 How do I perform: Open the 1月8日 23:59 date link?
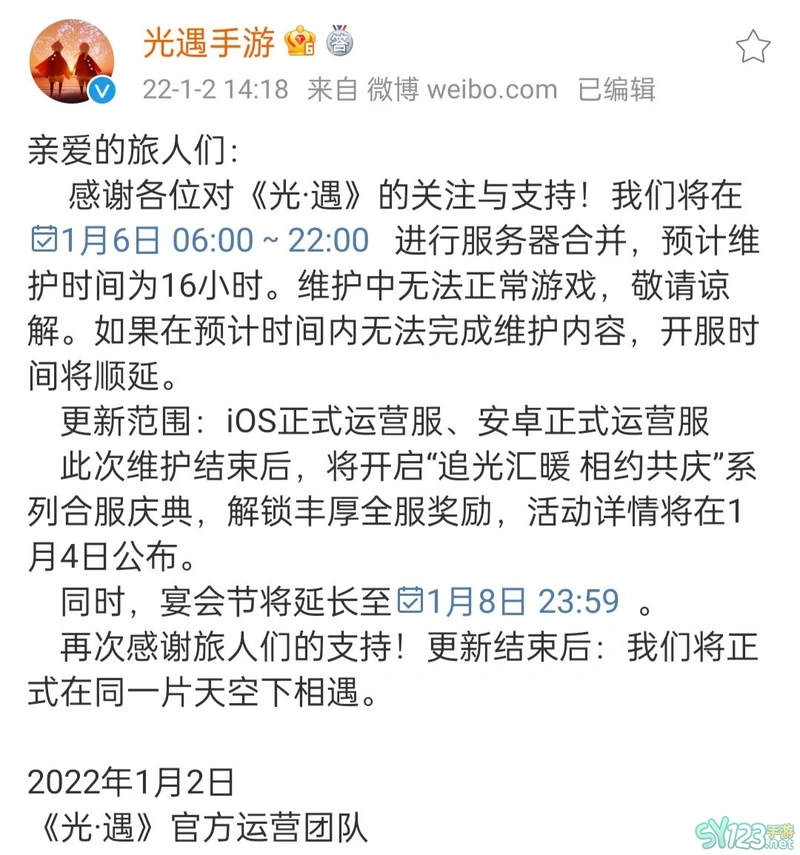(x=510, y=603)
